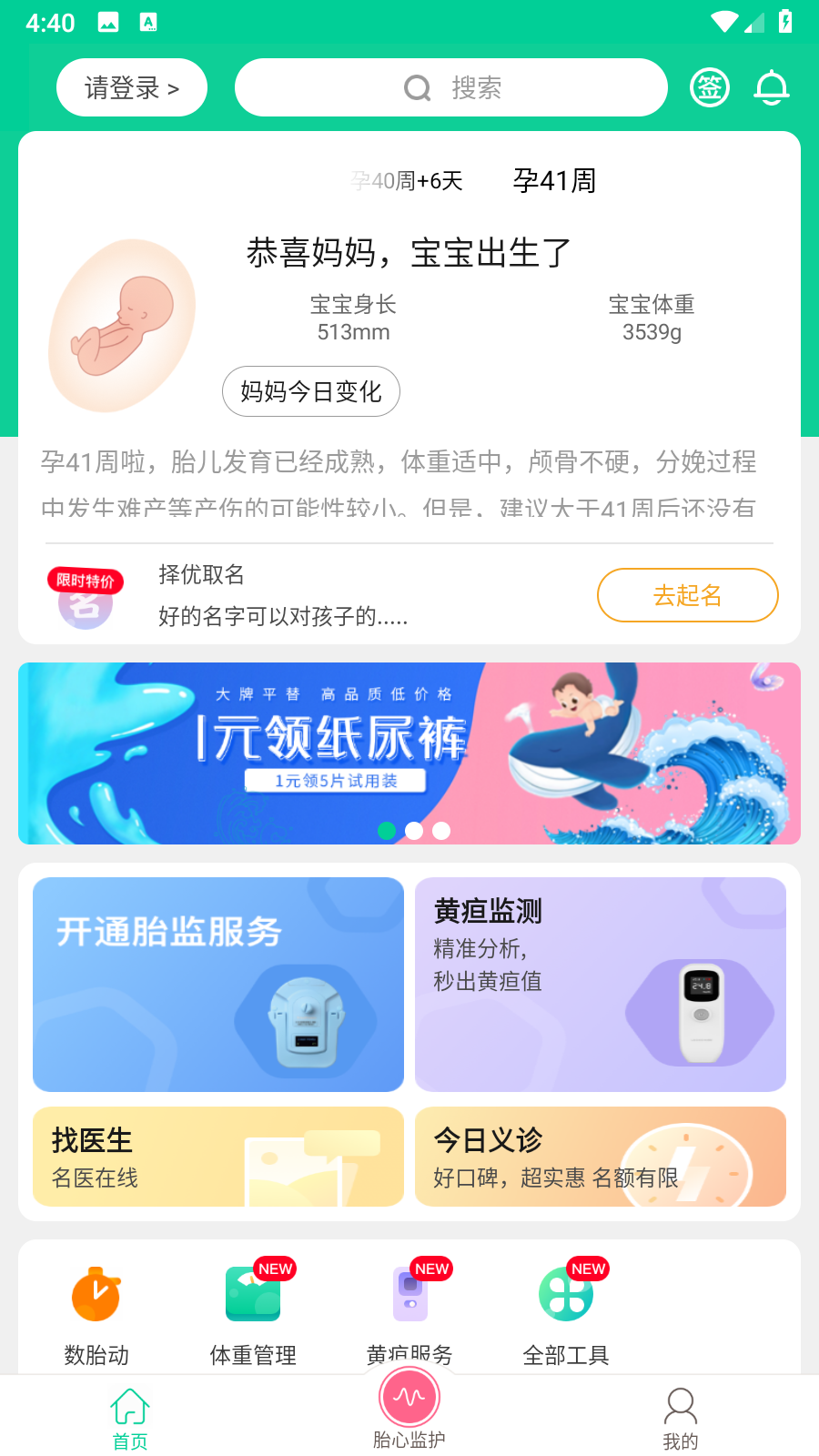819x1456 pixels.
Task: Open the 签 sign-in icon
Action: click(710, 88)
